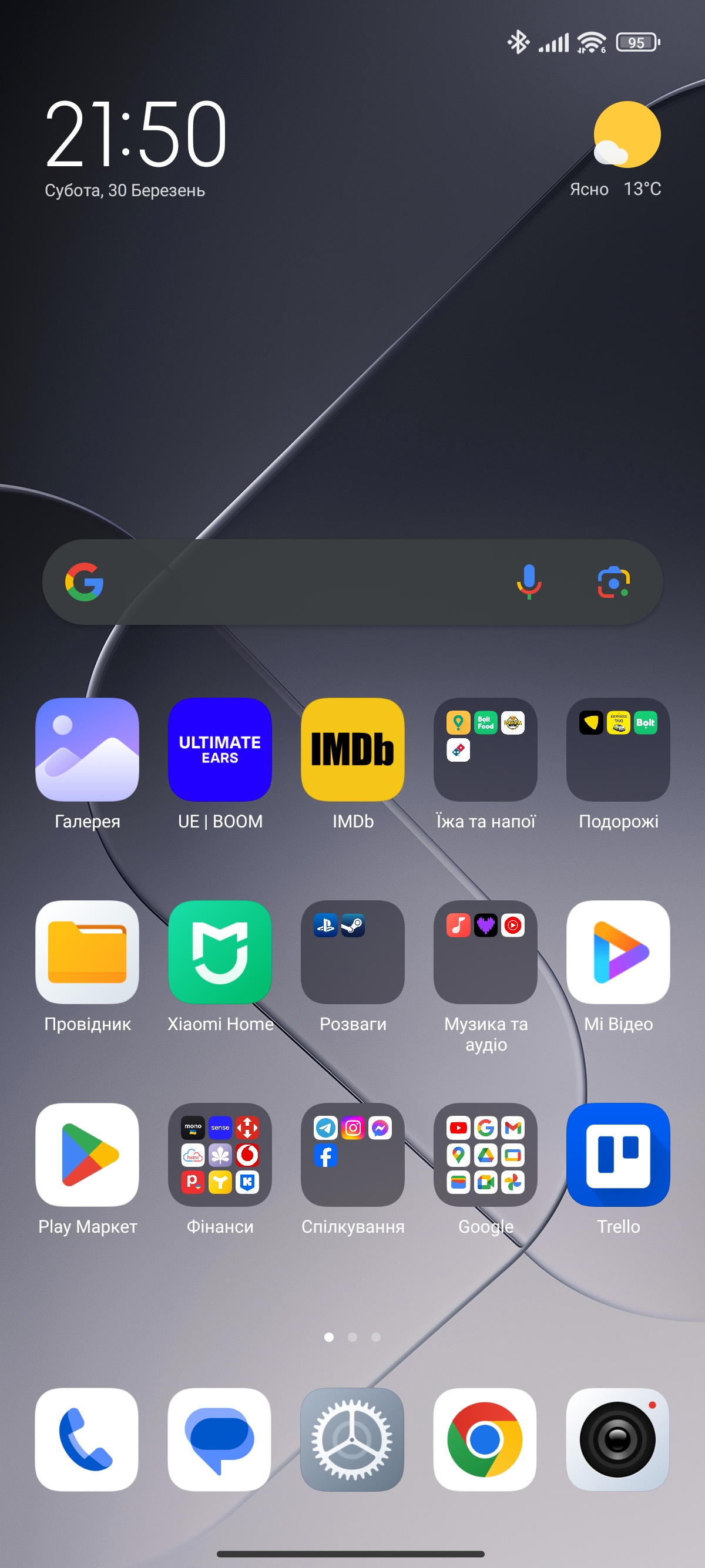Open the IMDb app
705x1568 pixels.
(352, 749)
